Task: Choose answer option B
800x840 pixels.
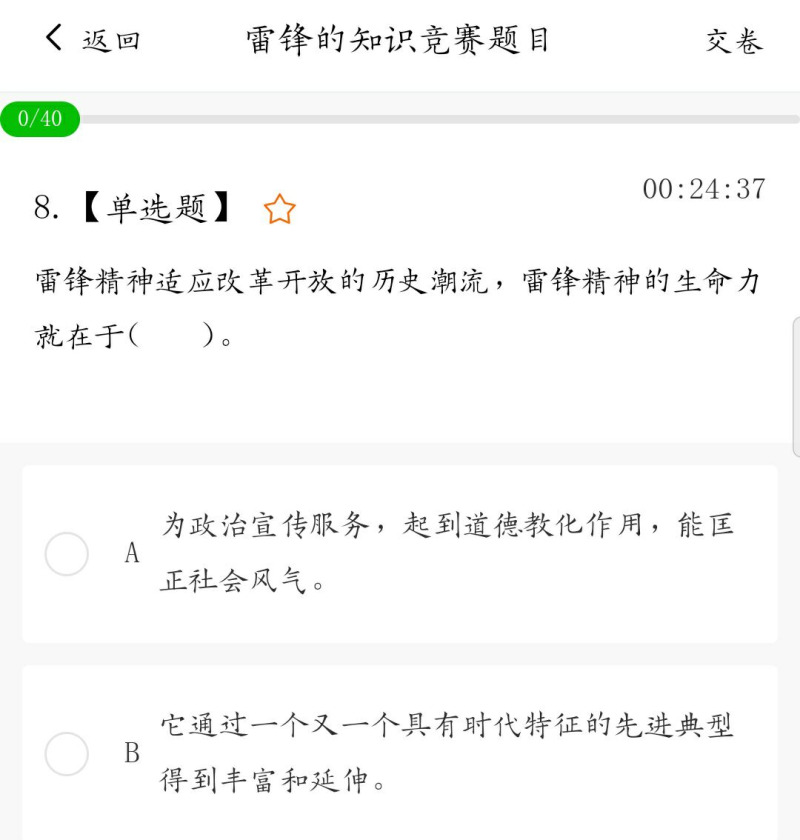Action: [67, 754]
